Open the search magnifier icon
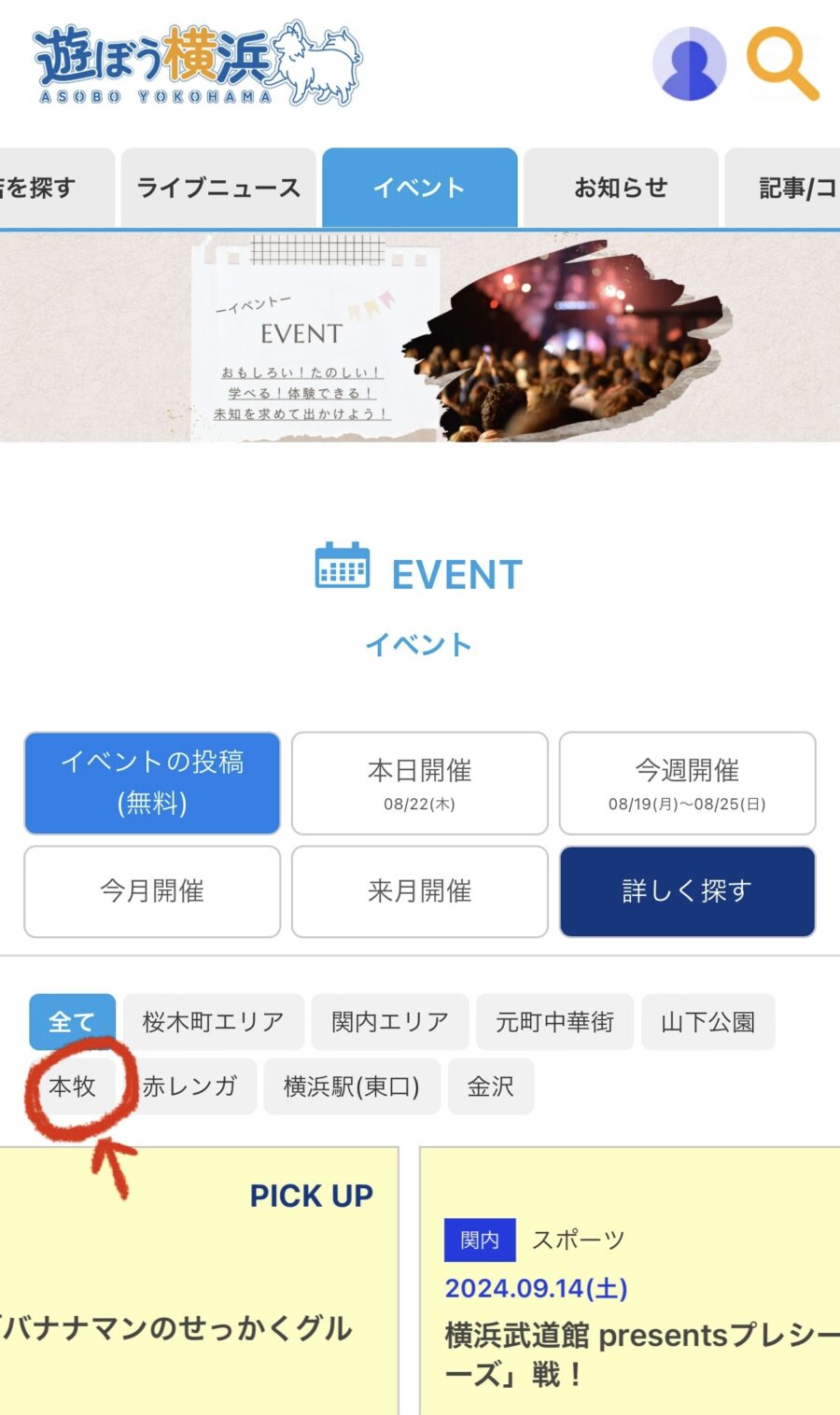The image size is (840, 1415). [x=782, y=63]
